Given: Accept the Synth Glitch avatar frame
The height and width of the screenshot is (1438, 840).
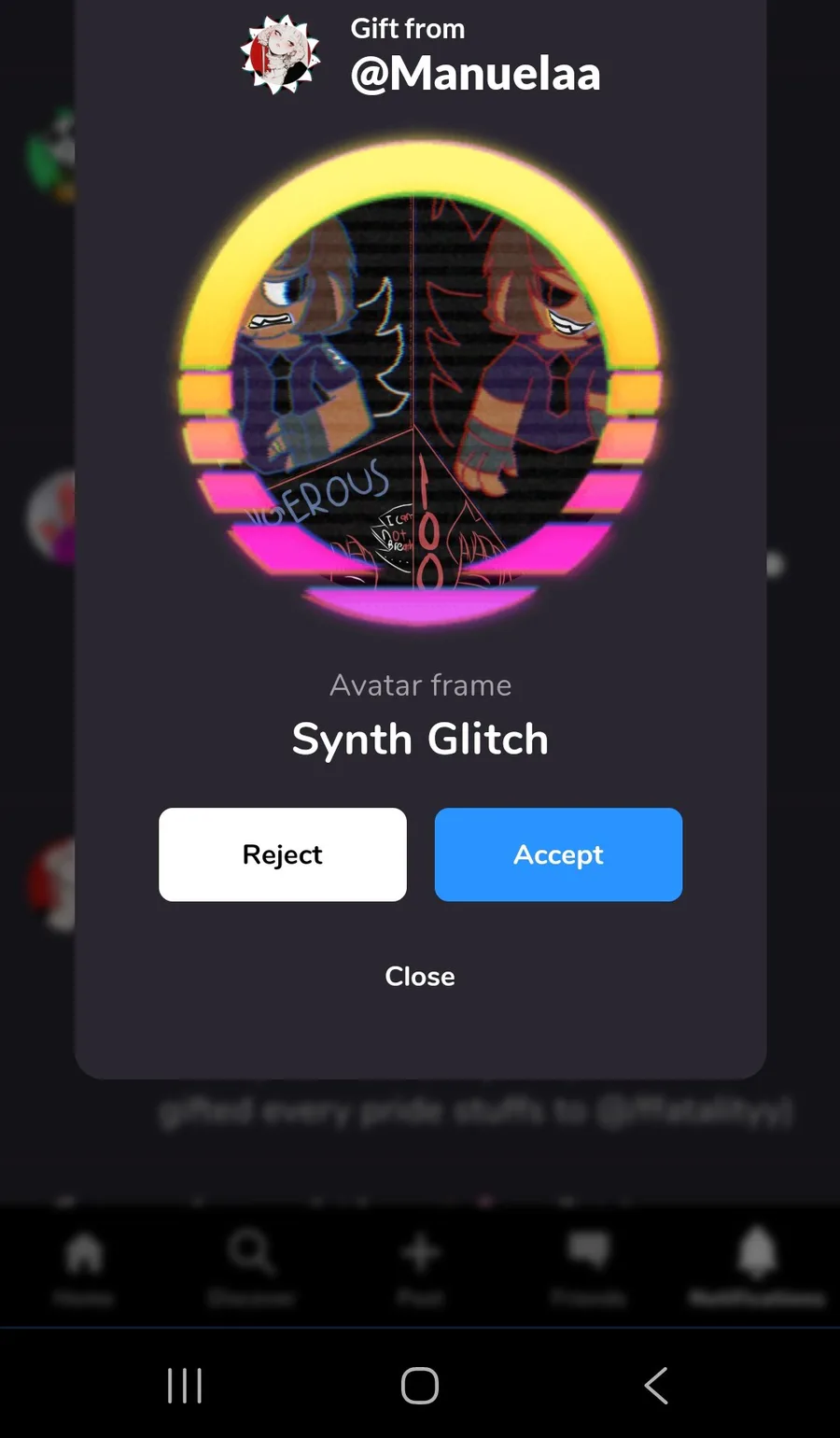Looking at the screenshot, I should [558, 854].
